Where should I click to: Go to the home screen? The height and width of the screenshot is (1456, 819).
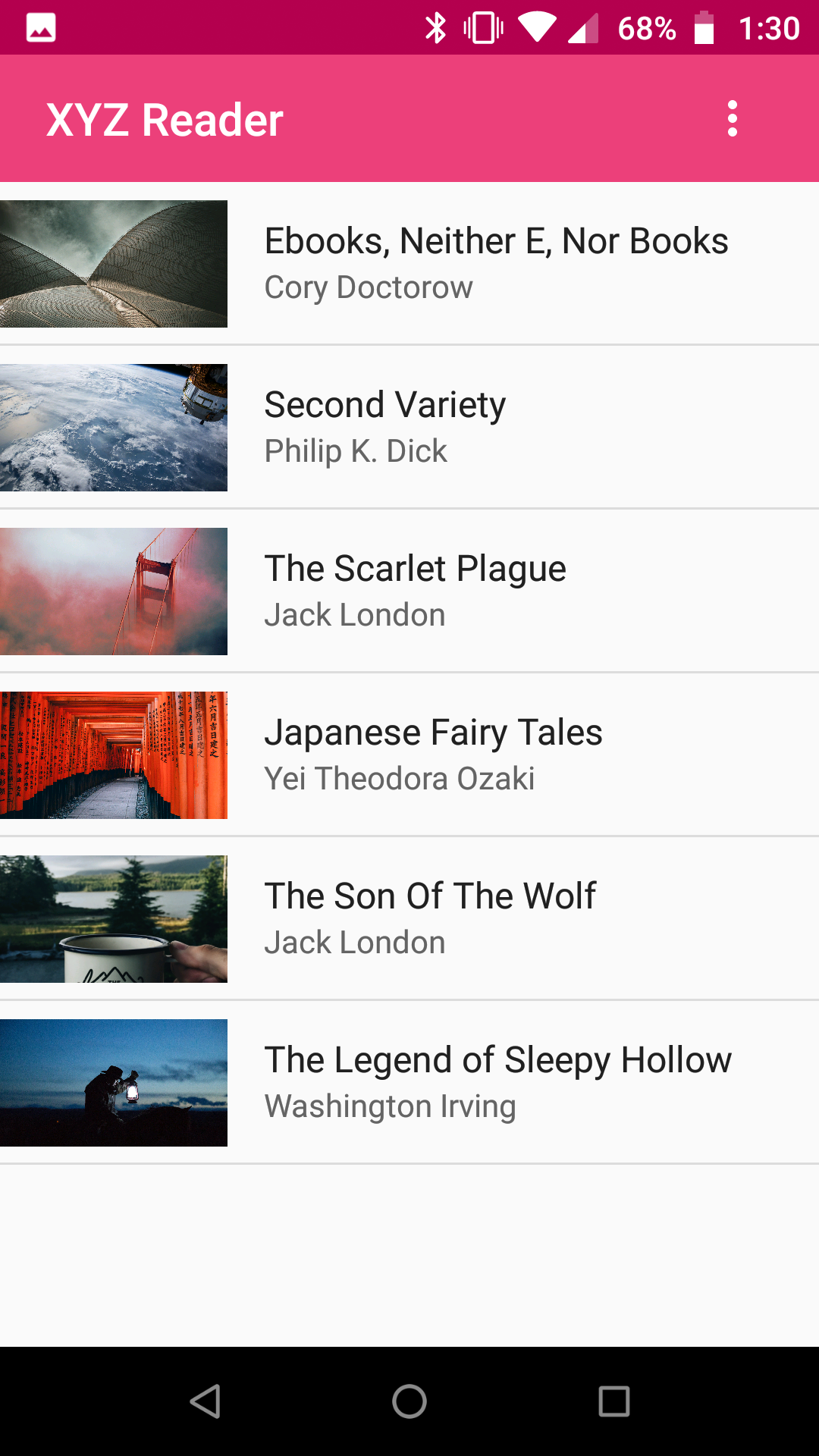[x=409, y=1401]
